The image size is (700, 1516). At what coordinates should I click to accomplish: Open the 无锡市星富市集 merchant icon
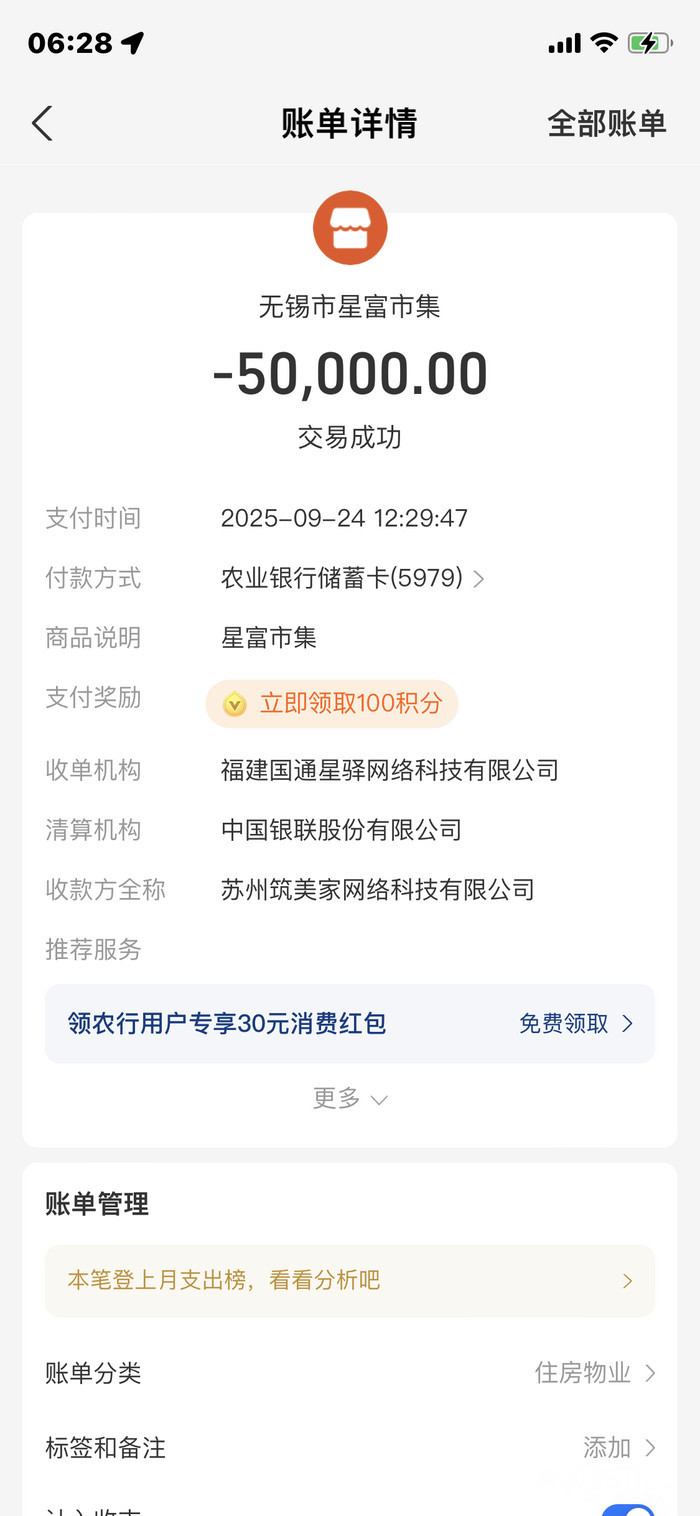pos(350,228)
